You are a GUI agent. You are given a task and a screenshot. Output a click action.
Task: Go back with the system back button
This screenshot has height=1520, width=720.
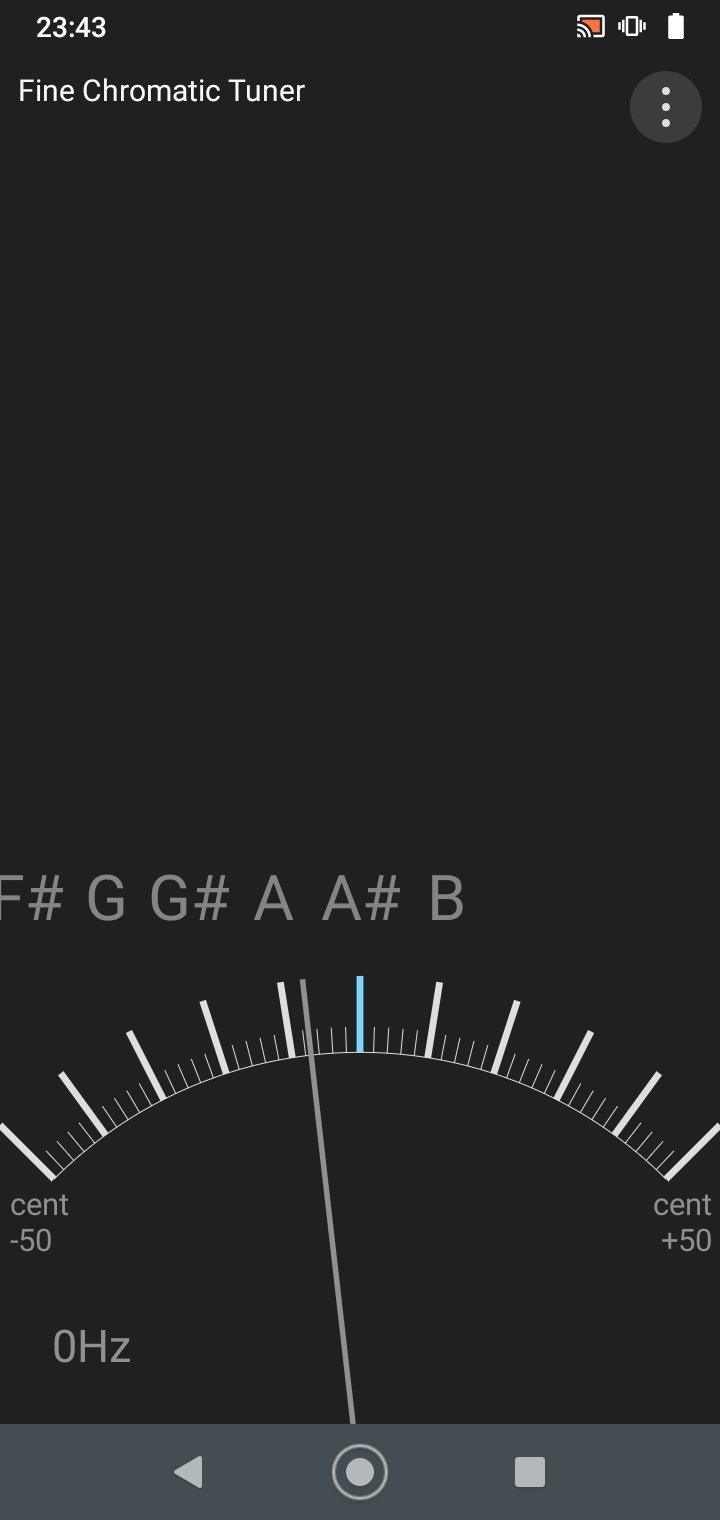[188, 1472]
